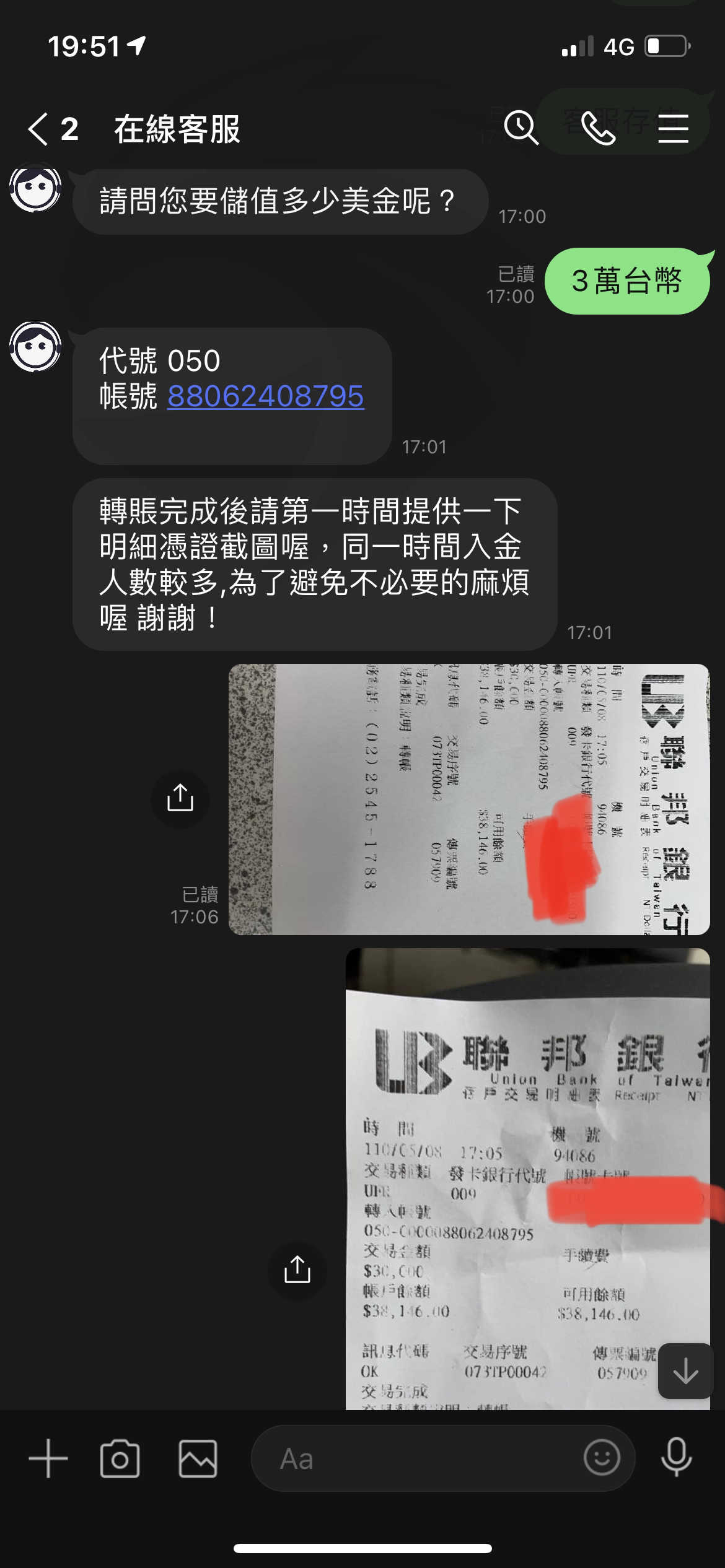Open the chat menu (three lines)

point(673,128)
